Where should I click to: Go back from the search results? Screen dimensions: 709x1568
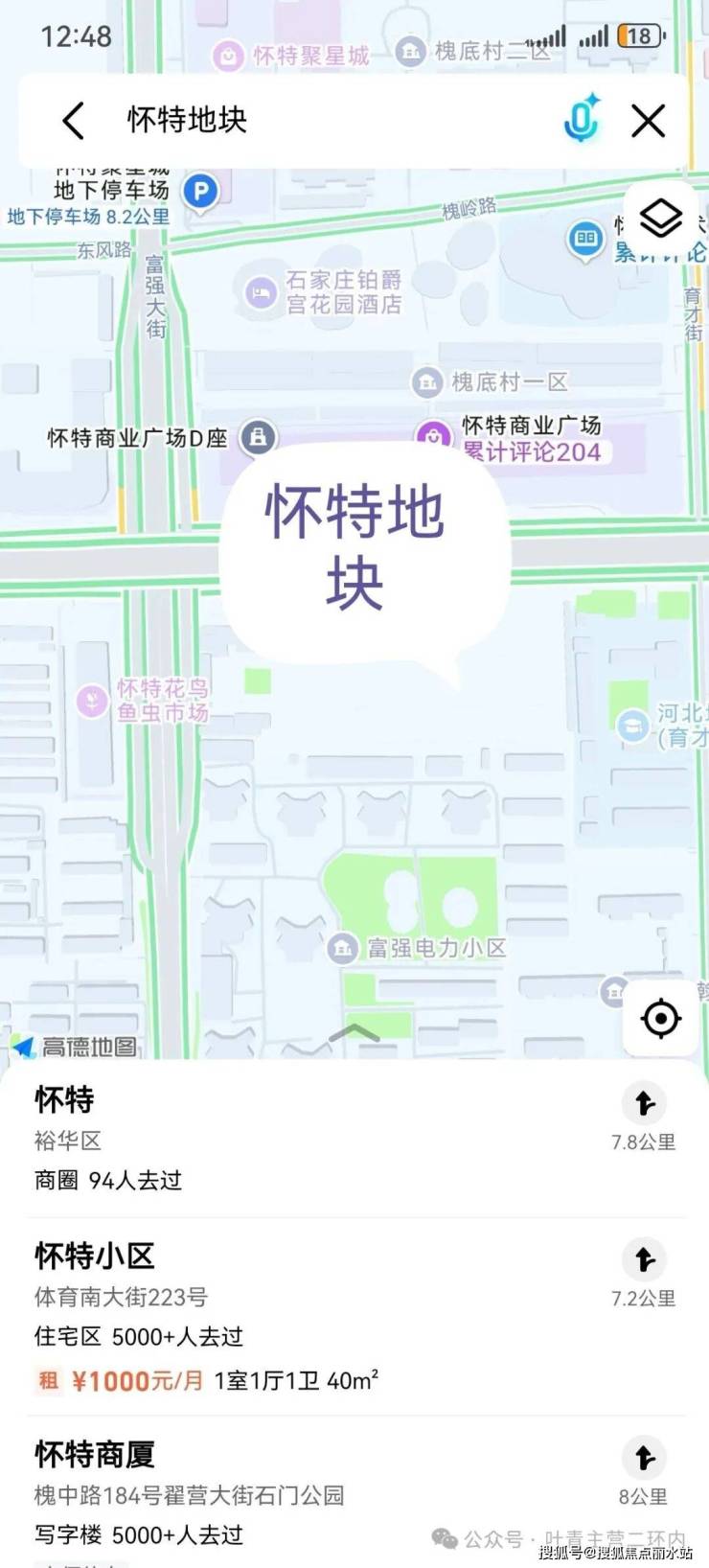click(73, 121)
